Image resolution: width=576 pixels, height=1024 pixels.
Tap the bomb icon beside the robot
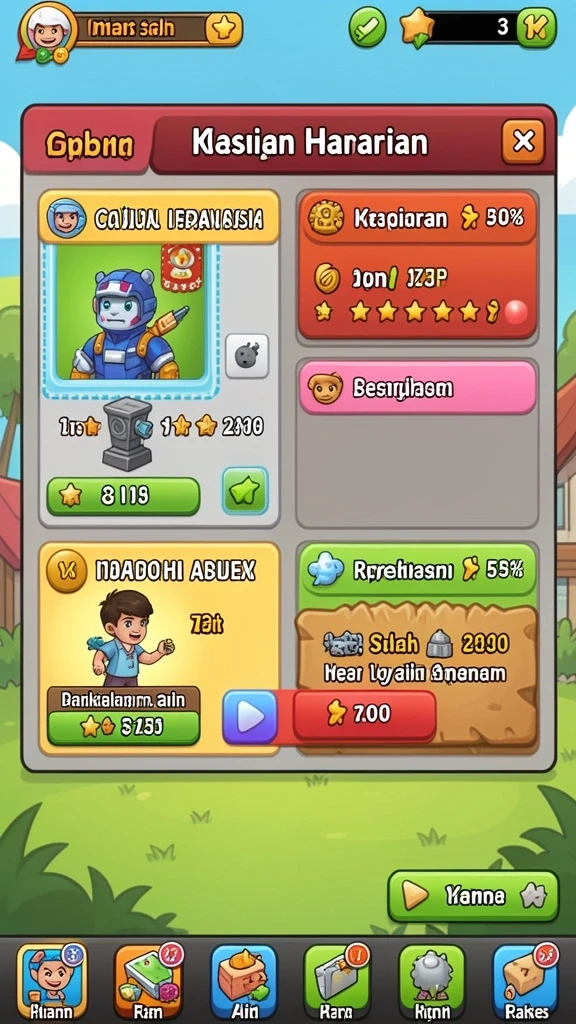click(x=247, y=356)
